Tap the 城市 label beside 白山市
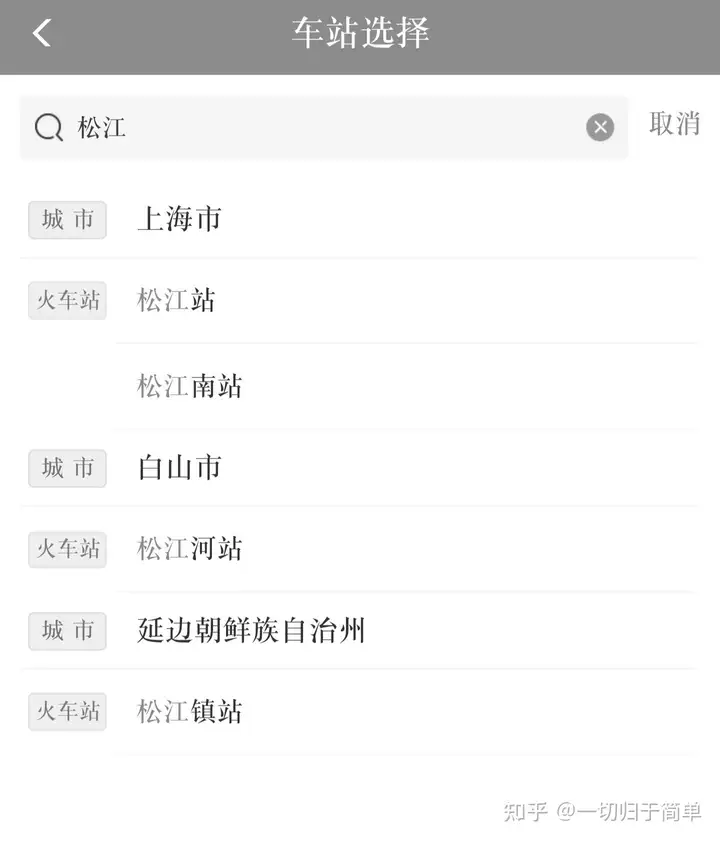Viewport: 720px width, 841px height. (66, 469)
